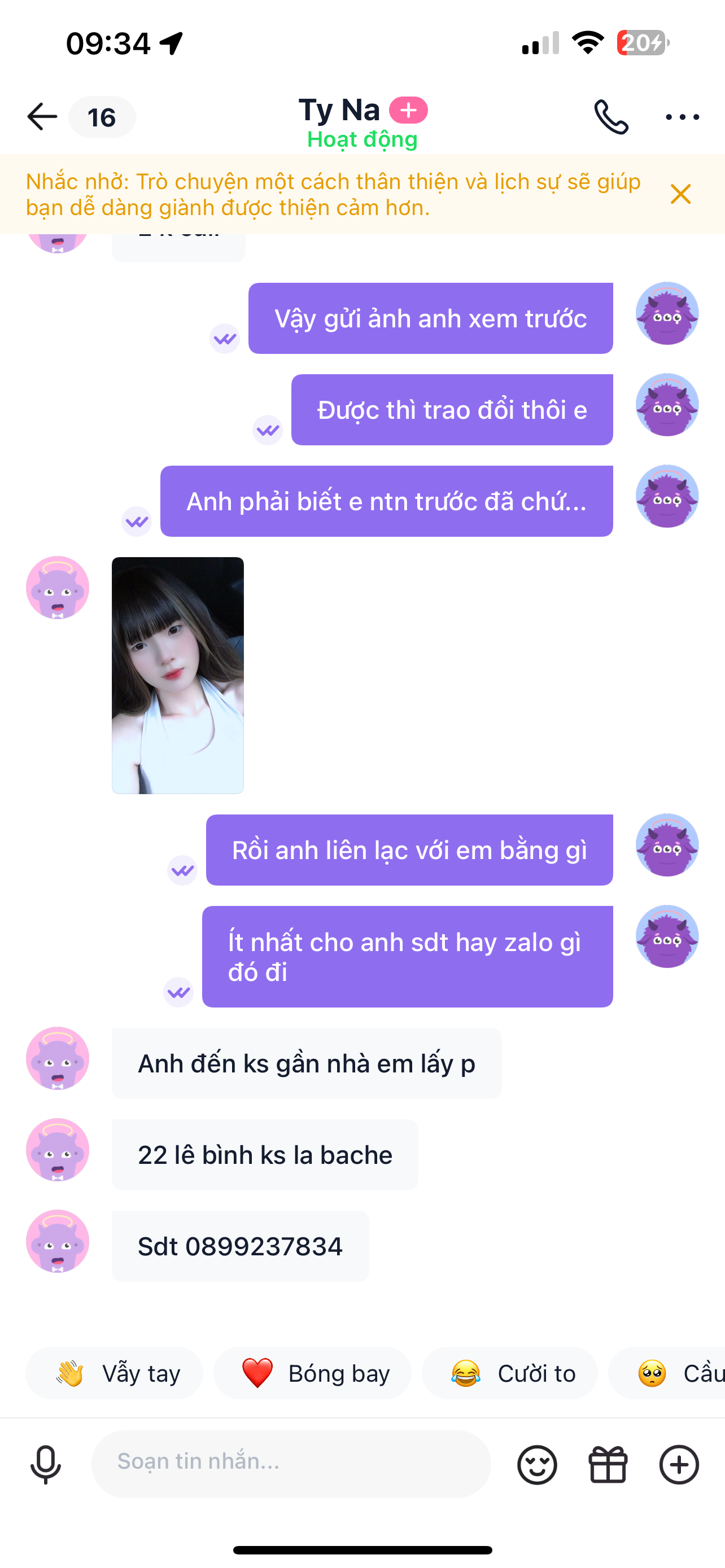Screen dimensions: 725x1568
Task: Open Ty Na's avatar beside the phone number message
Action: pyautogui.click(x=58, y=1241)
